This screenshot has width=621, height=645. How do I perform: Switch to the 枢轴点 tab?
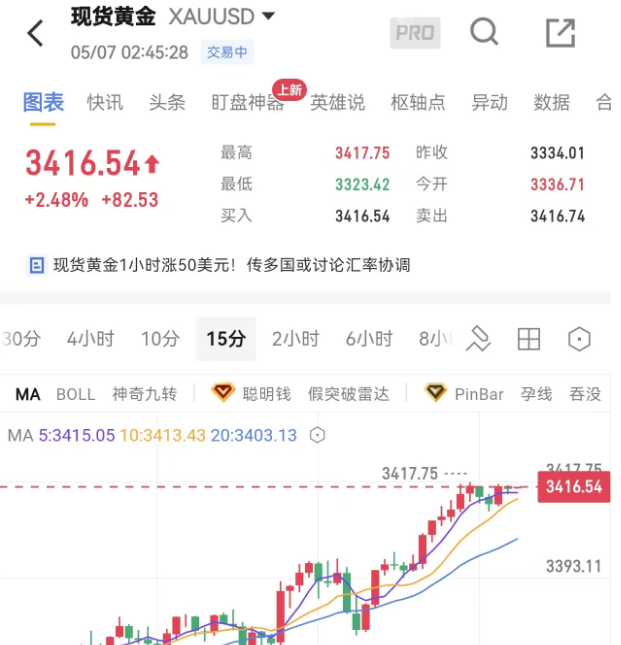point(418,102)
